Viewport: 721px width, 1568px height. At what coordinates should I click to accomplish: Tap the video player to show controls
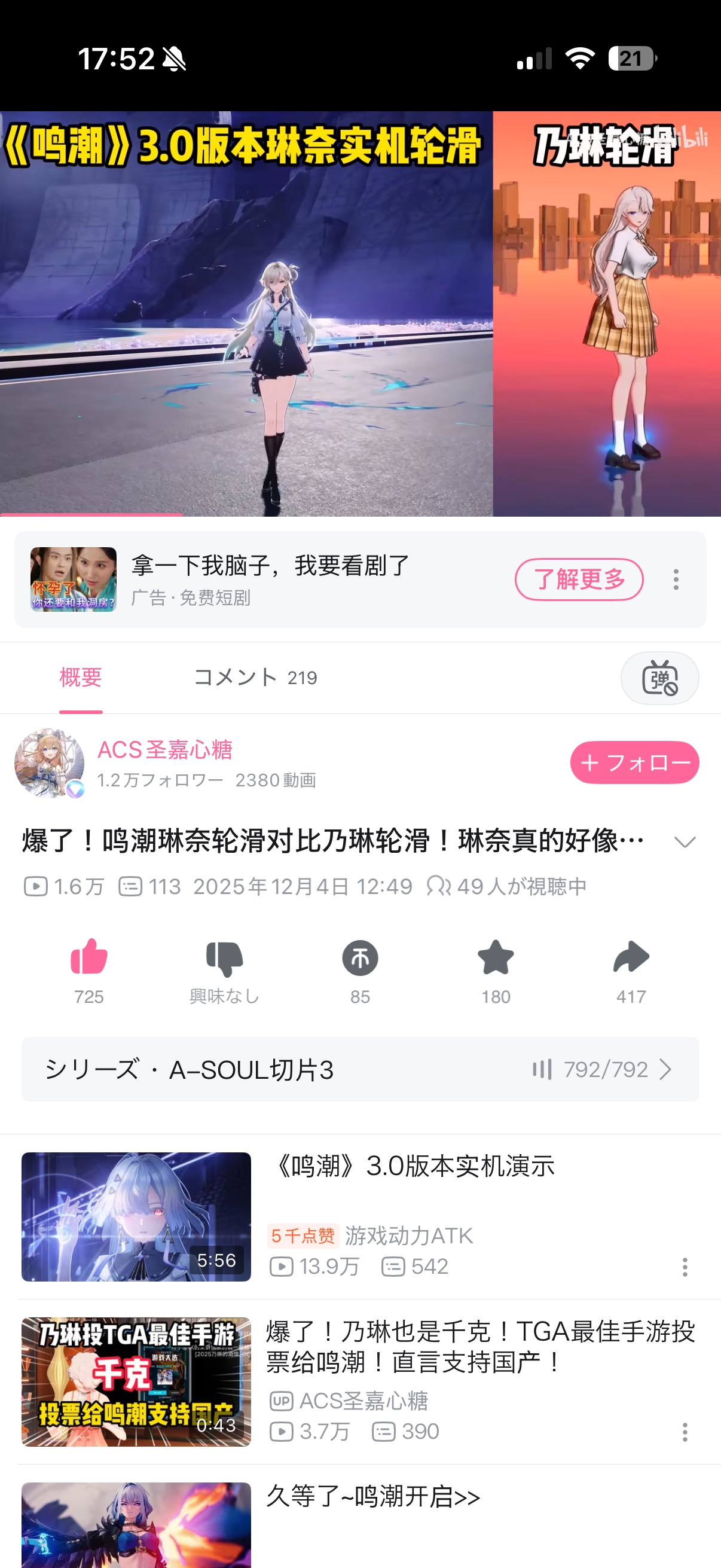[x=360, y=313]
